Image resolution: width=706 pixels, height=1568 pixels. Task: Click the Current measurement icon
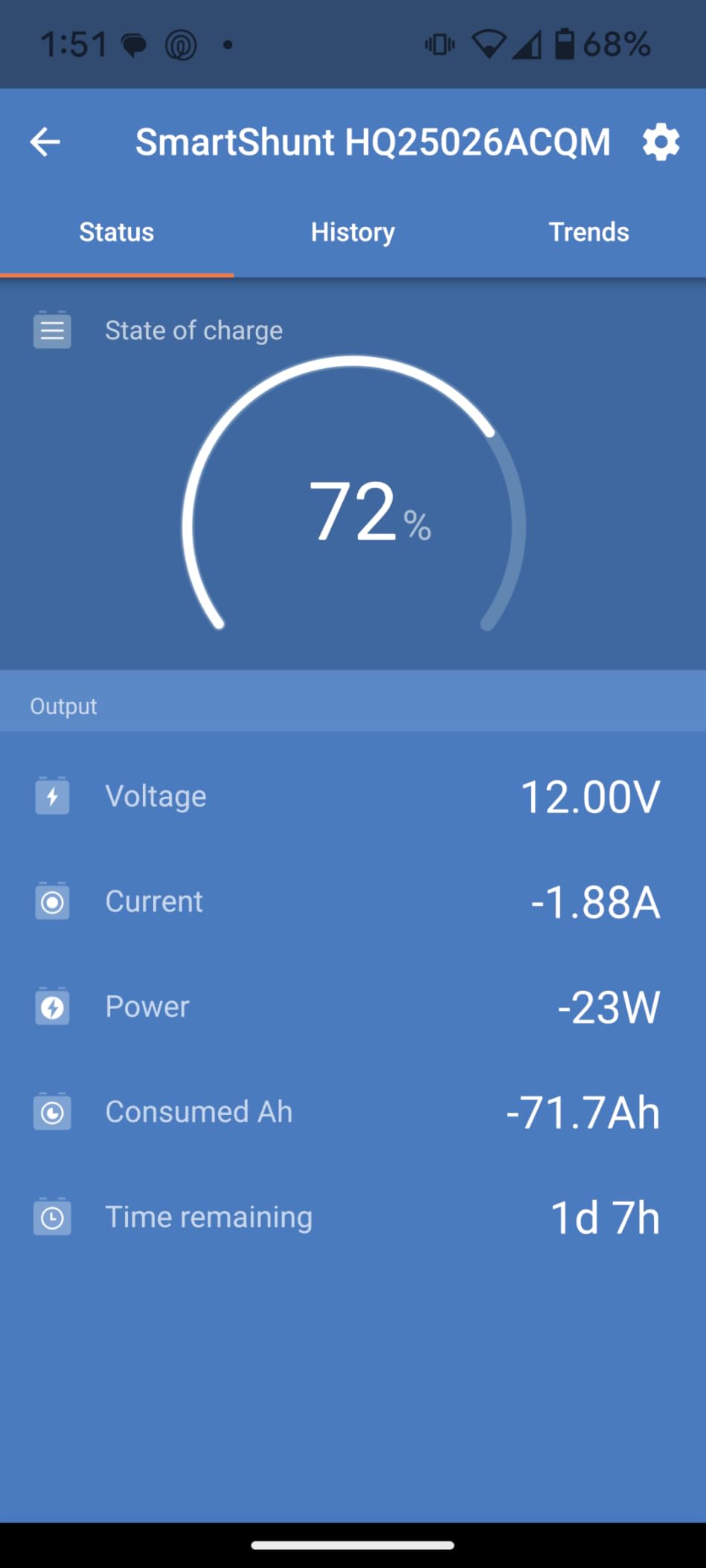(52, 901)
